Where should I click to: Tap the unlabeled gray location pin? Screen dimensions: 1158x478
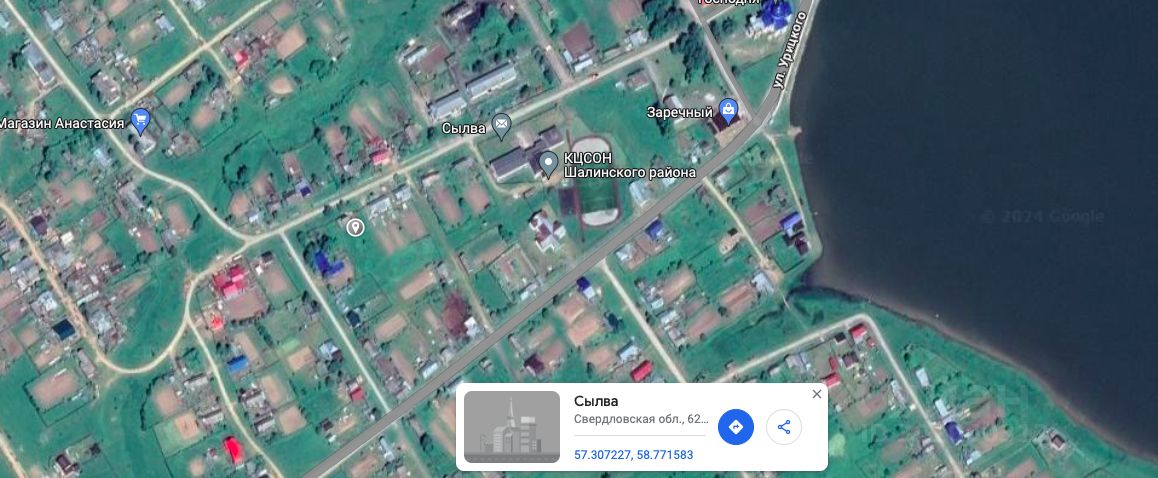pyautogui.click(x=355, y=227)
